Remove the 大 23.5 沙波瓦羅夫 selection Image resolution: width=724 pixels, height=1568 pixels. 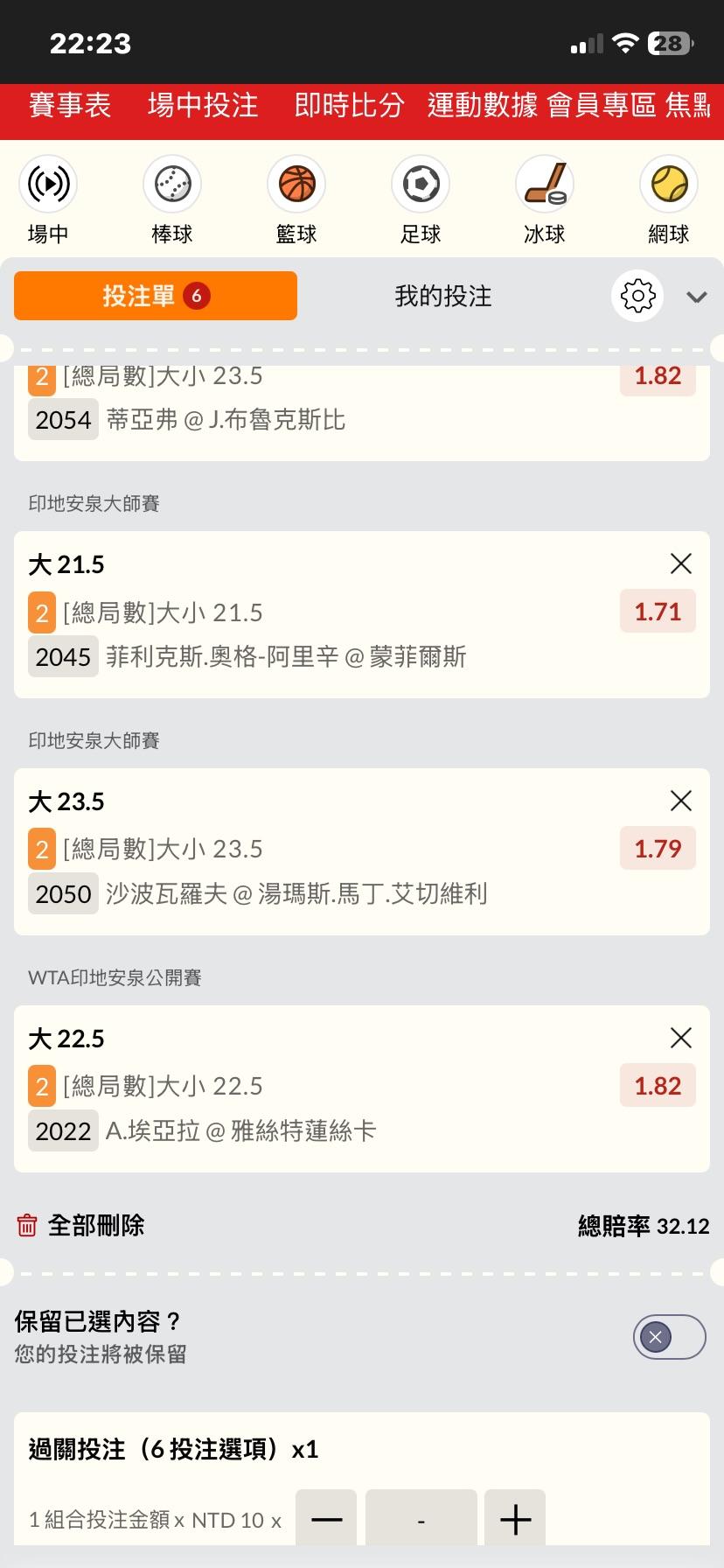click(x=680, y=801)
